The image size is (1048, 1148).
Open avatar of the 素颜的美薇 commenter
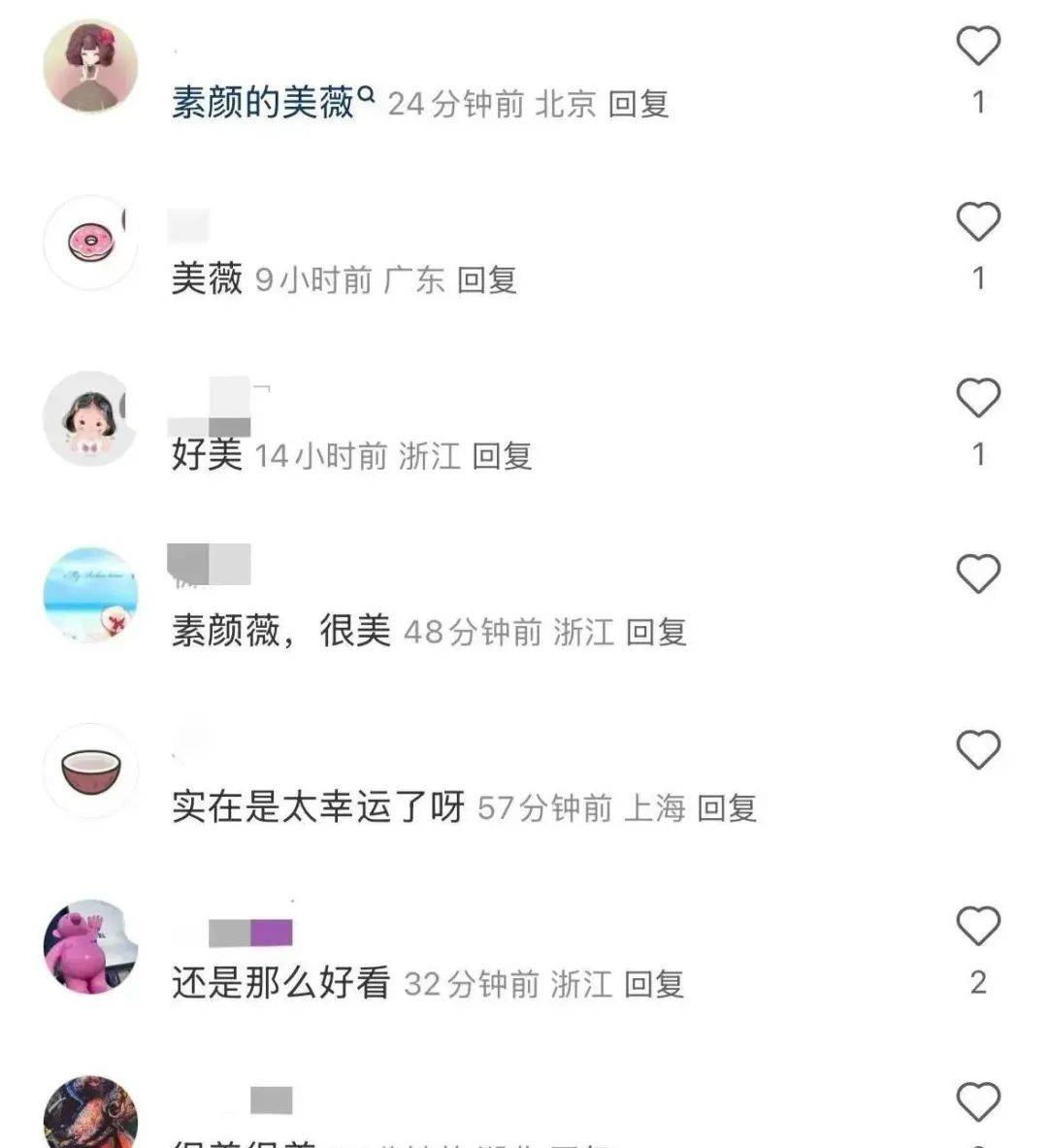[91, 67]
